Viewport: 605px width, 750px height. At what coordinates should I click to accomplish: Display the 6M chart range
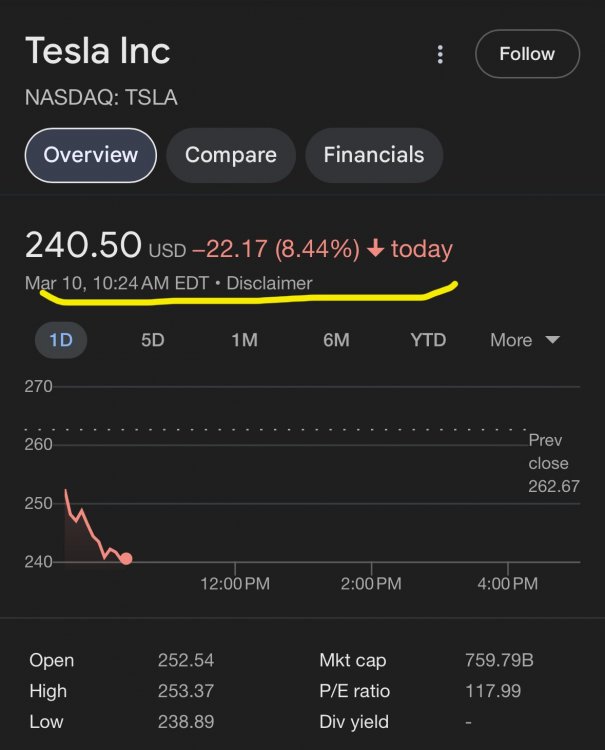click(x=336, y=340)
